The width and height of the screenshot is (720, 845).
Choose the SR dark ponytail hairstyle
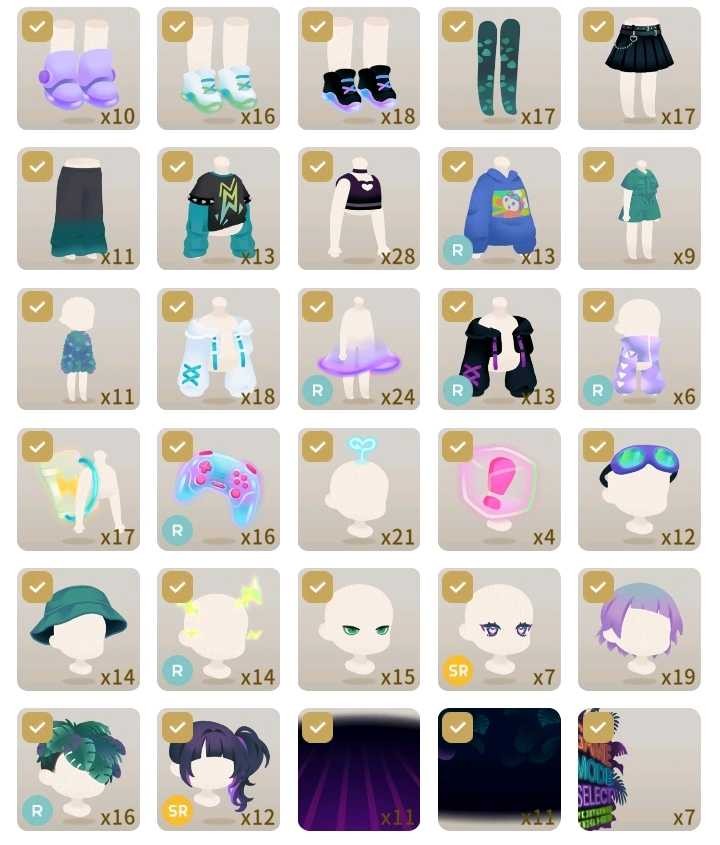click(x=218, y=768)
